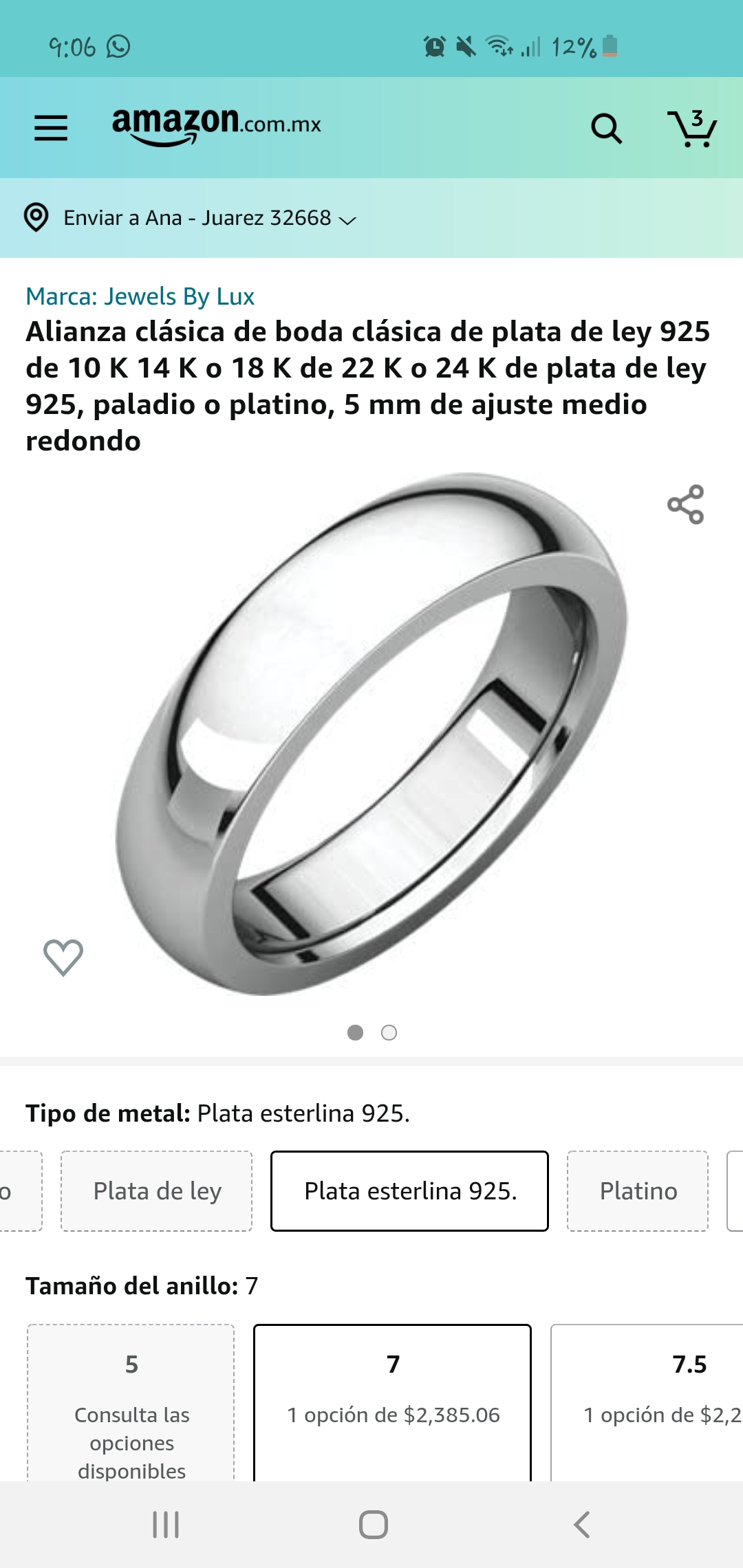Open the search icon
This screenshot has width=743, height=1568.
pyautogui.click(x=606, y=128)
